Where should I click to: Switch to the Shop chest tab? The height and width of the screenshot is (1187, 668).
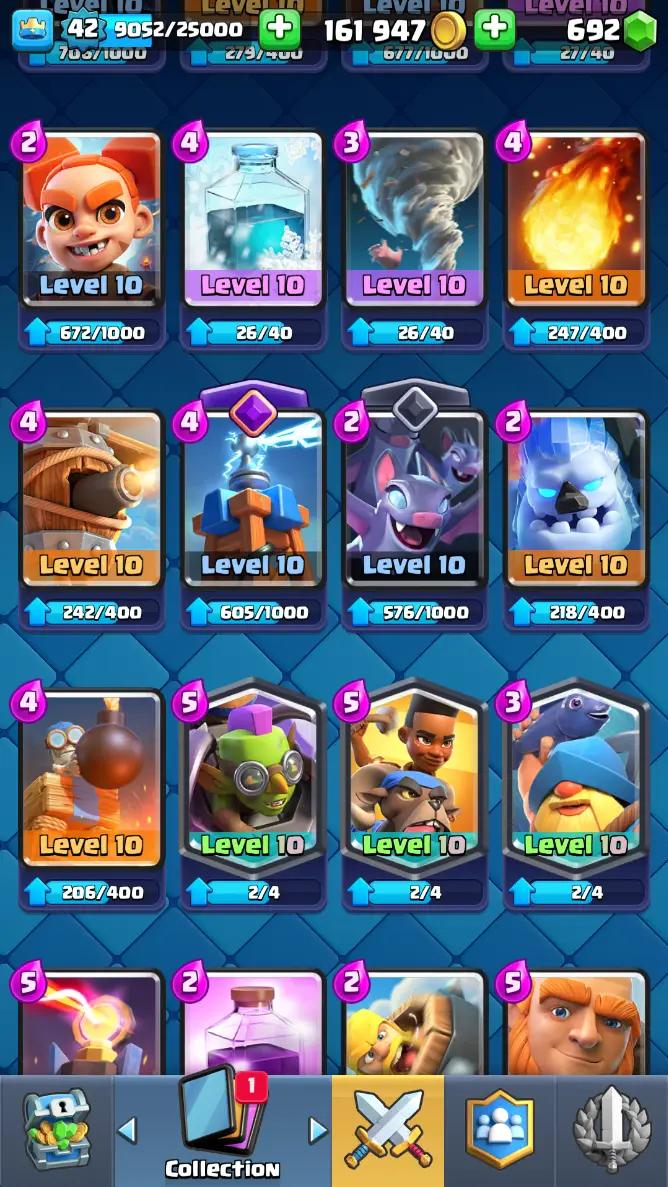point(55,1131)
